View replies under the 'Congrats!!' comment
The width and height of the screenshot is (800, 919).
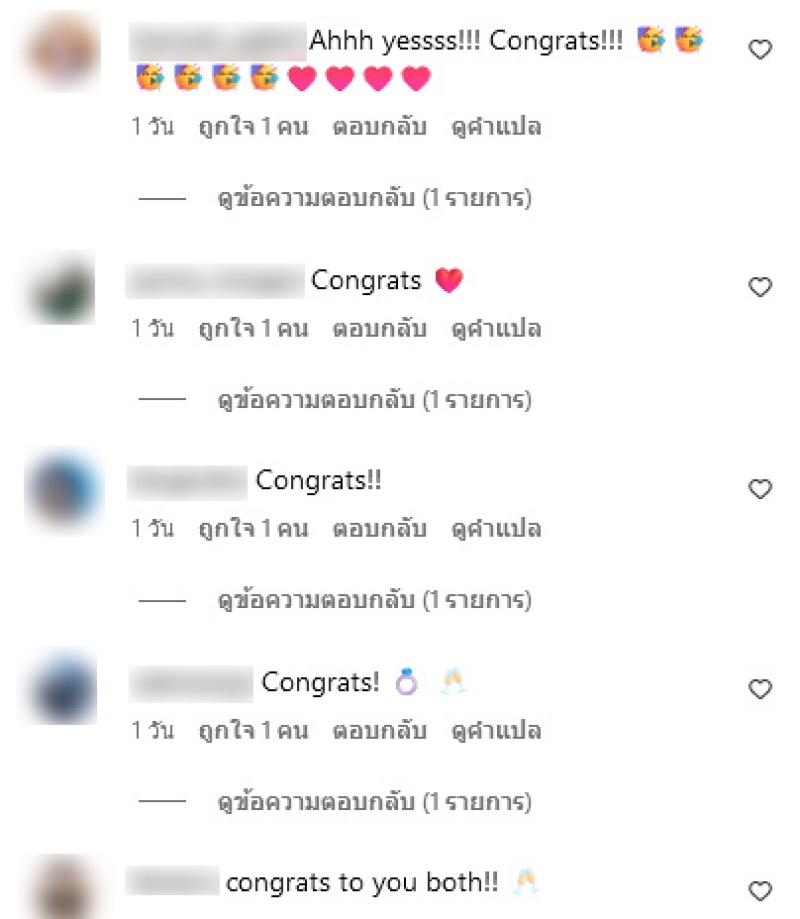point(374,601)
